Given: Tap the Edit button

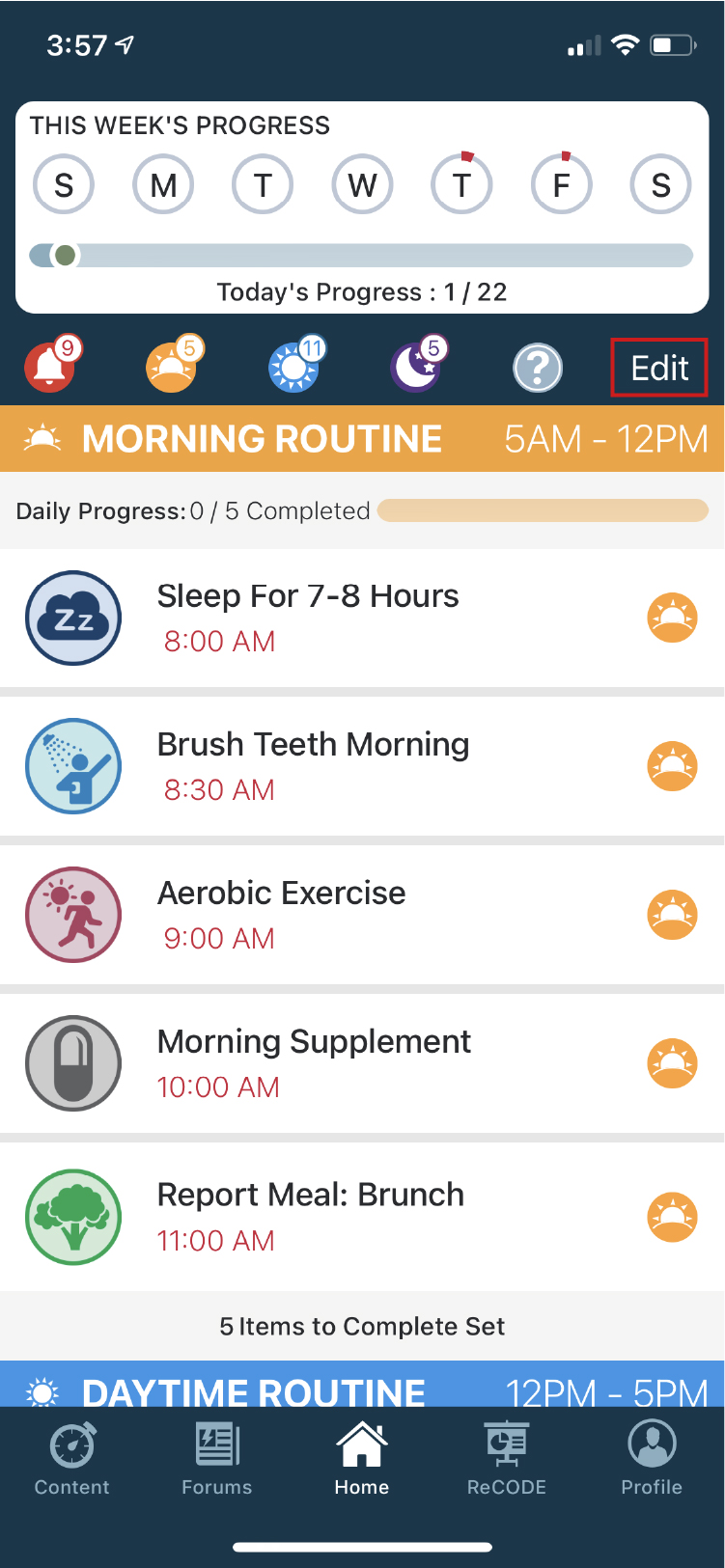Looking at the screenshot, I should pos(659,368).
